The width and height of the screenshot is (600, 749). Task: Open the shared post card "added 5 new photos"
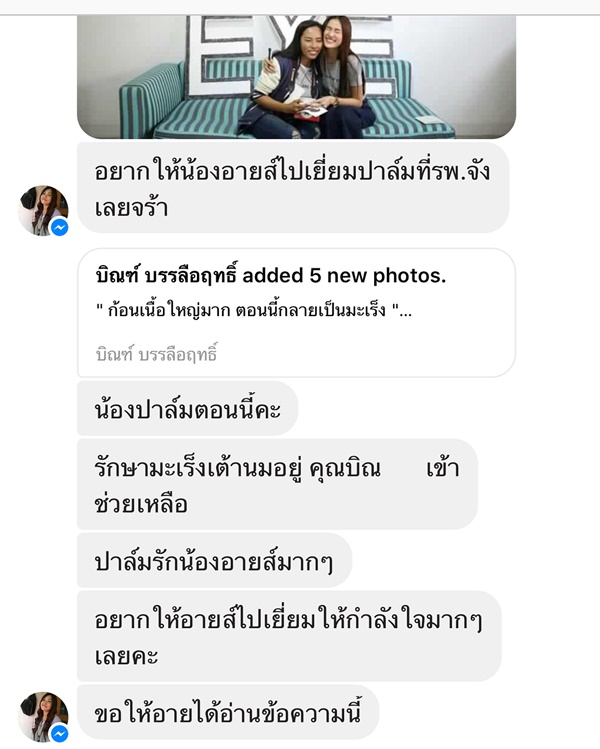[x=296, y=312]
